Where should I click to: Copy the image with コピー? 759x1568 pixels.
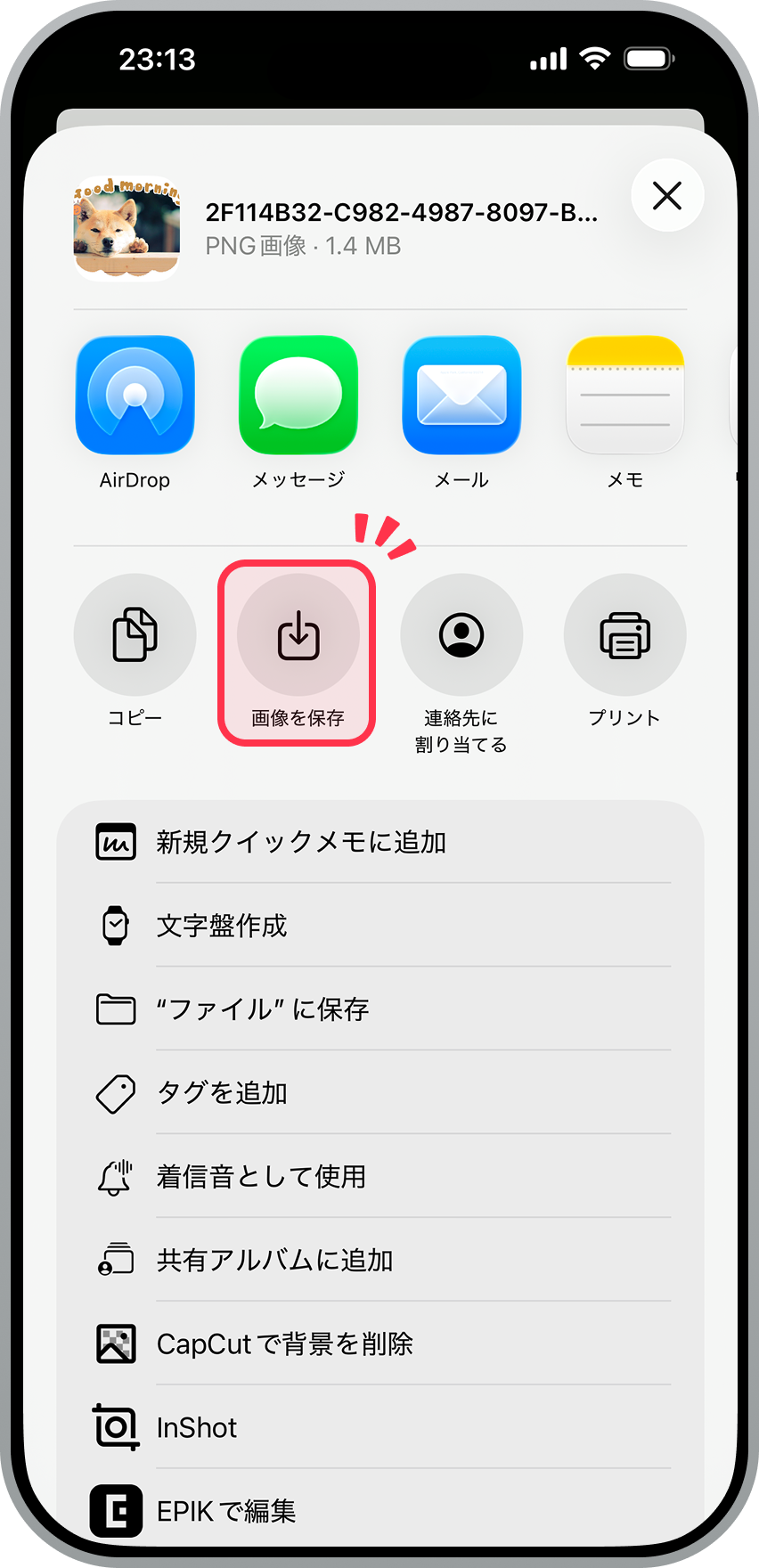(x=135, y=635)
